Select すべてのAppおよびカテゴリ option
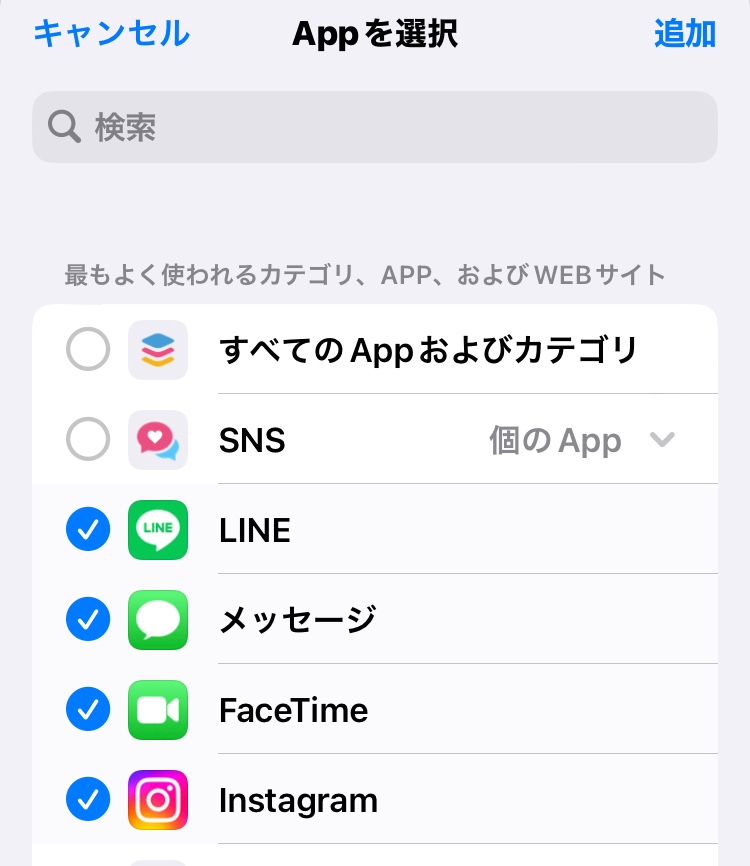750x866 pixels. tap(88, 350)
